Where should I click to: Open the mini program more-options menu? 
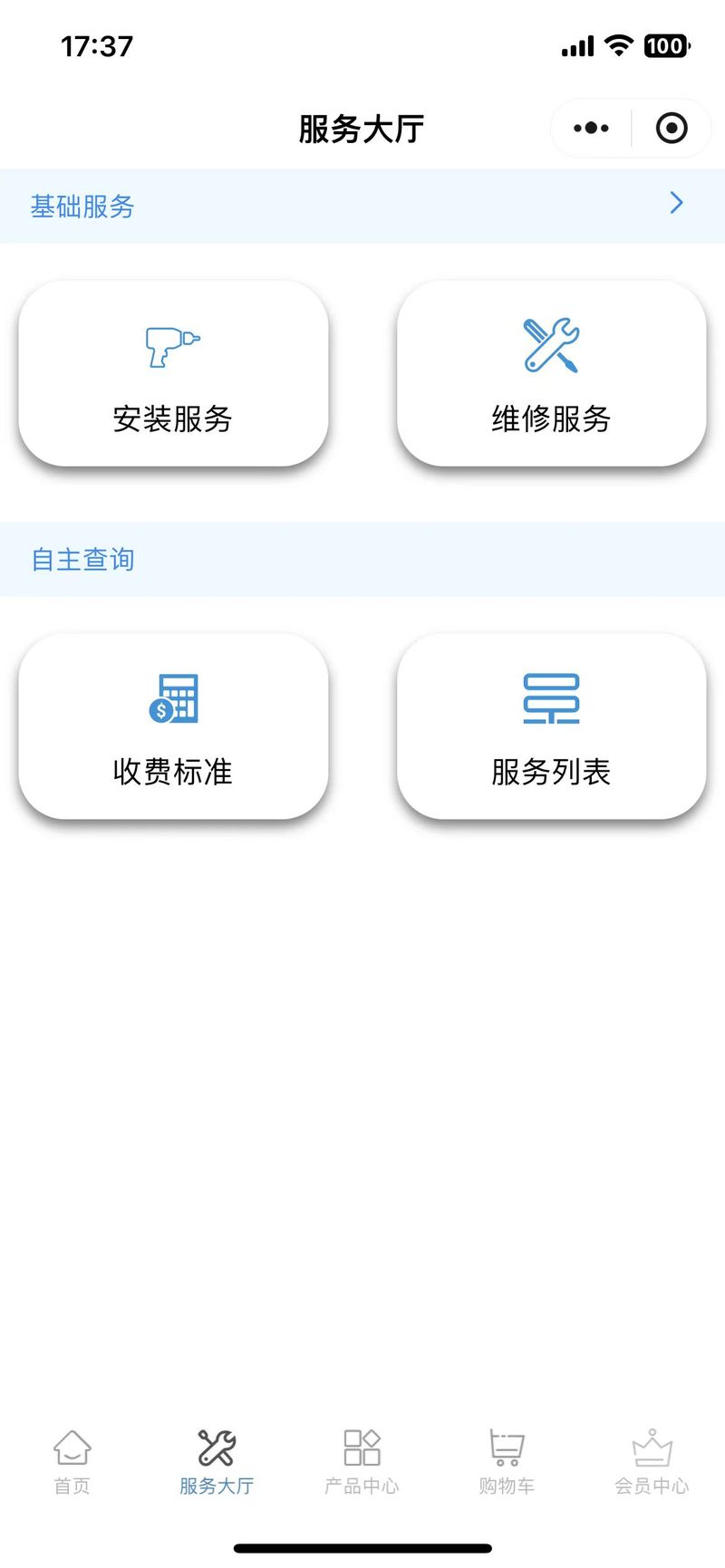[x=591, y=128]
